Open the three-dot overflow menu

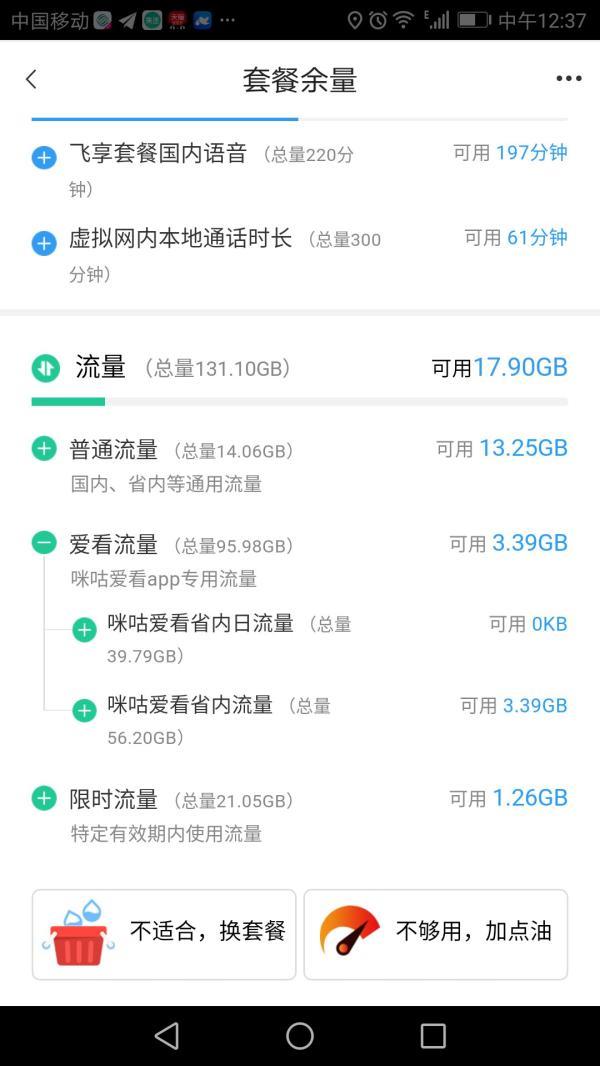tap(568, 80)
